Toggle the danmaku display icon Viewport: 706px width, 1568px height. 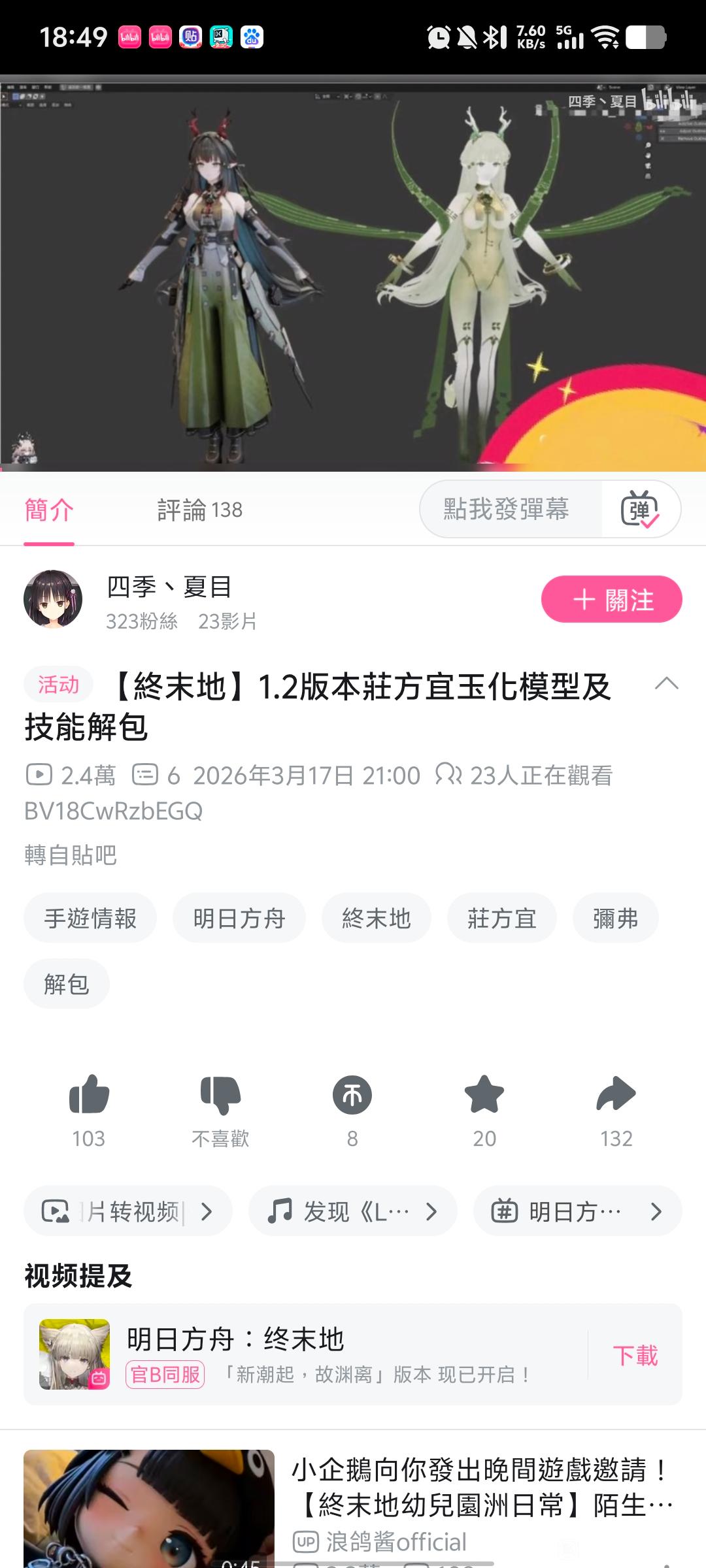[x=640, y=510]
